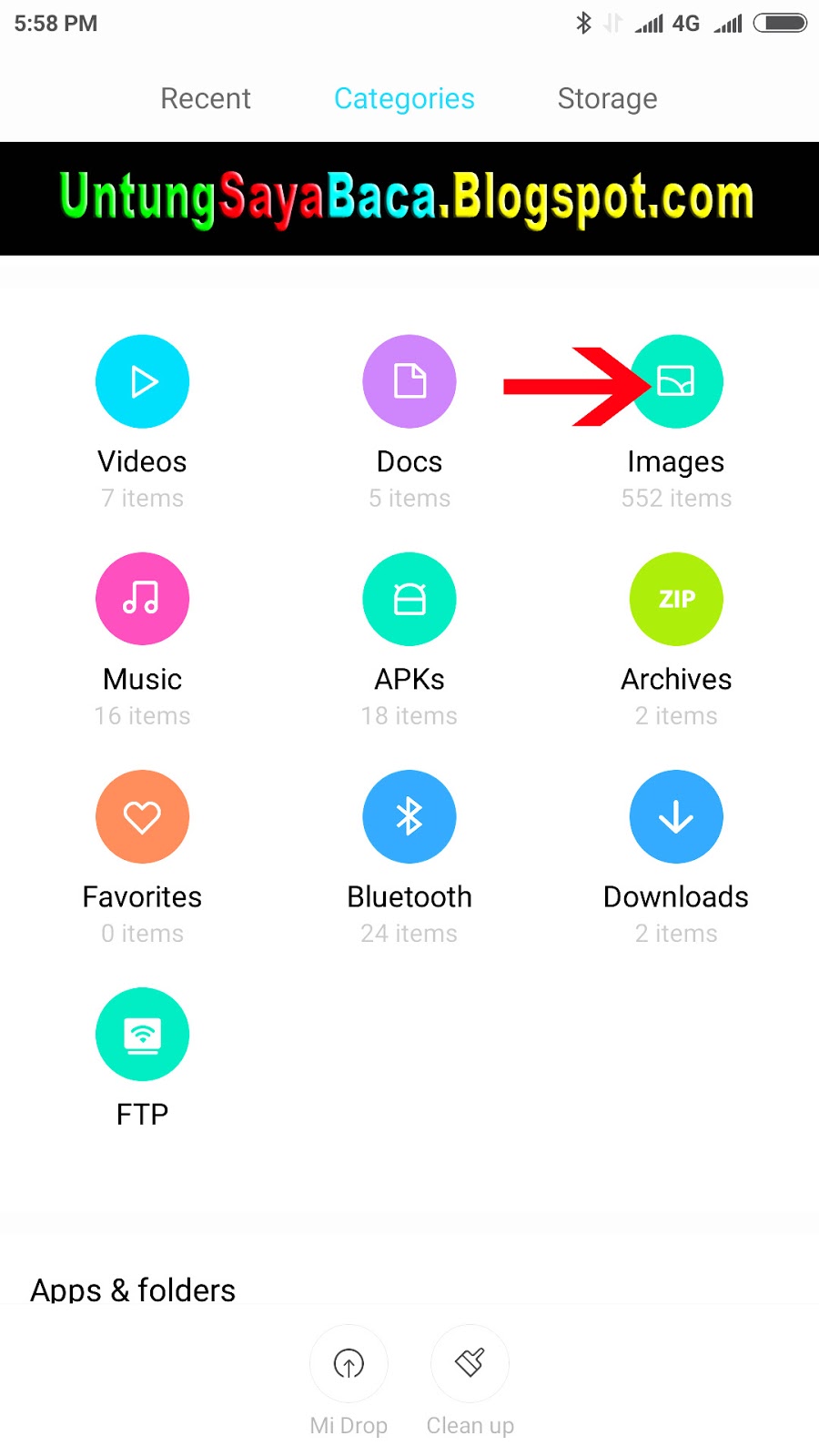819x1456 pixels.
Task: Open the Archives category
Action: (677, 599)
